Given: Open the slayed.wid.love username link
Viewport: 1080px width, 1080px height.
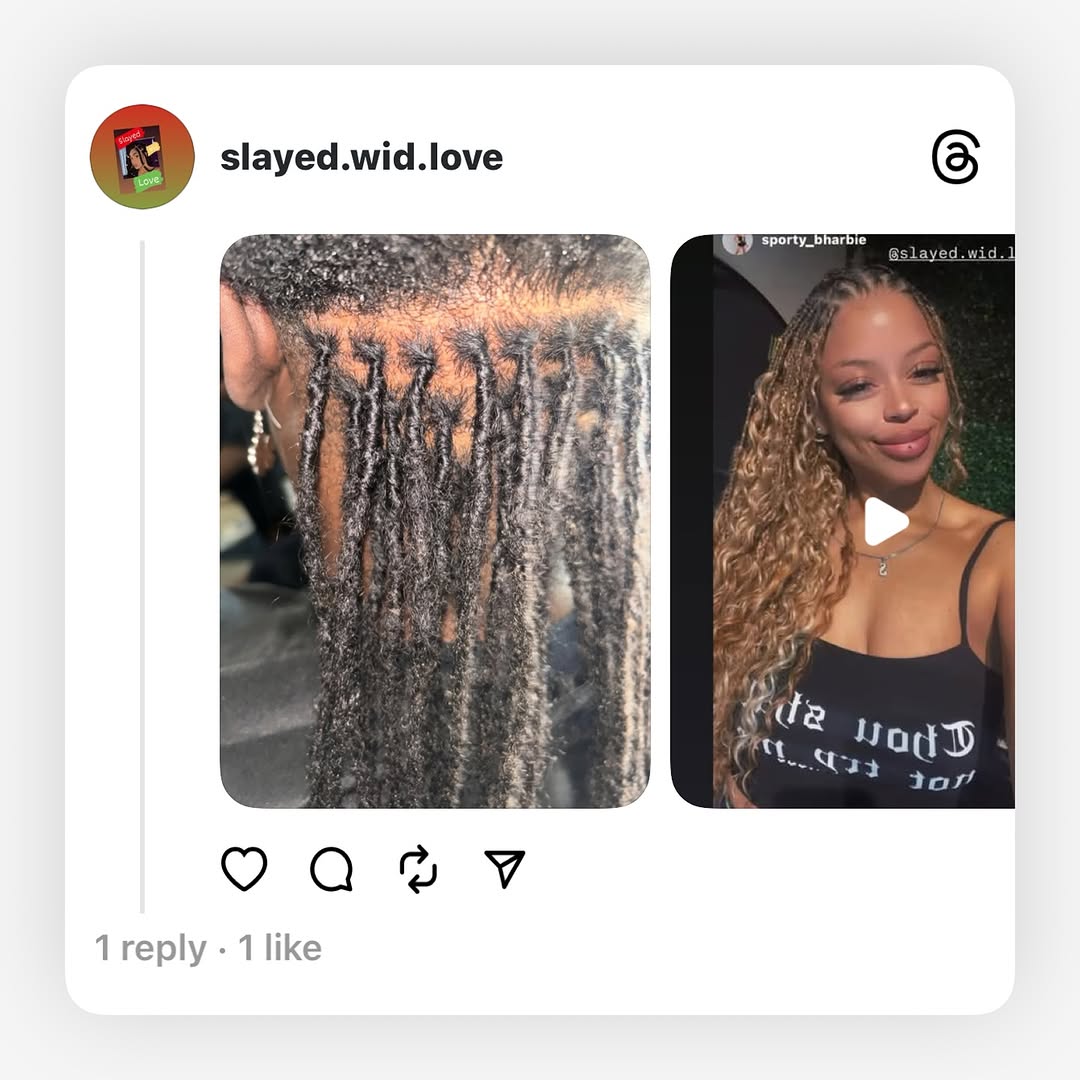Looking at the screenshot, I should point(361,157).
